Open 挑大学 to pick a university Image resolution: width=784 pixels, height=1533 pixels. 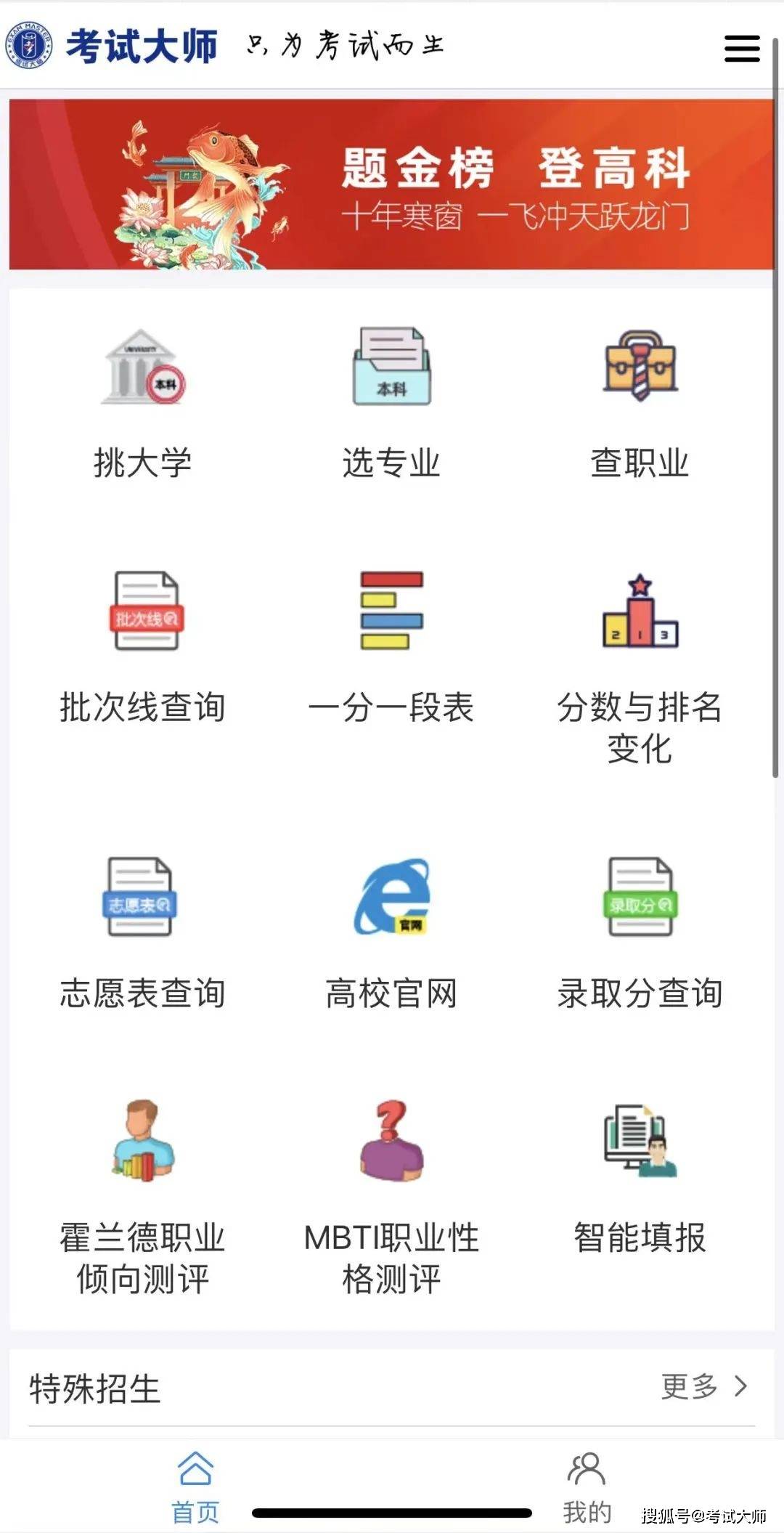[x=143, y=403]
